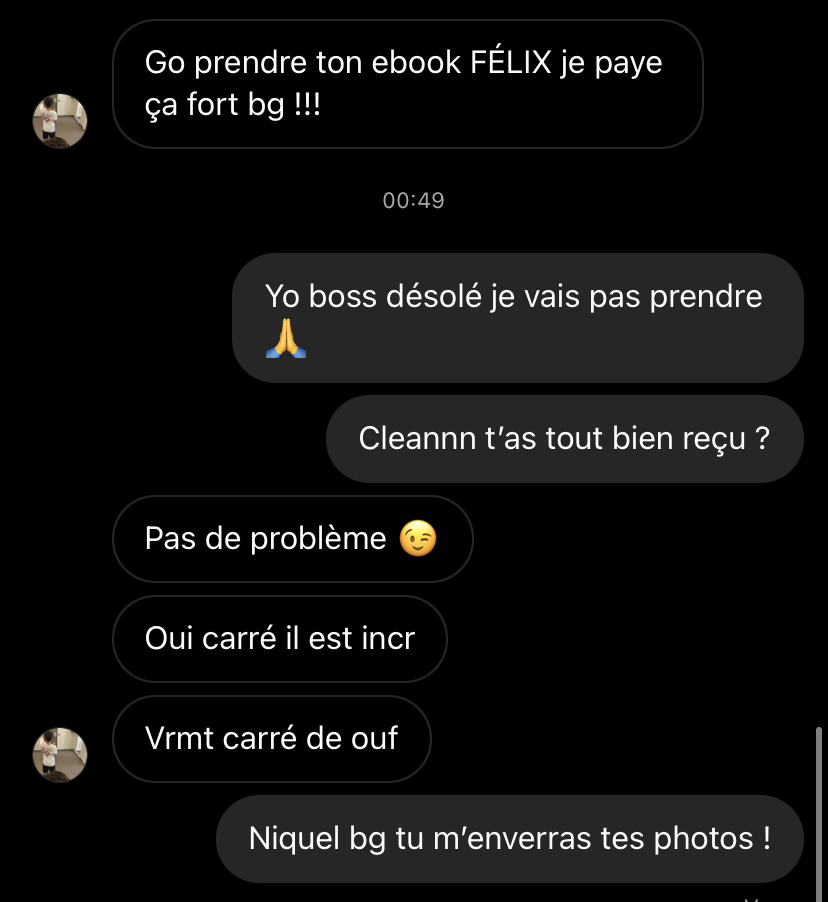Open sender's avatar beside "Vrmt carré de ouf"

click(61, 754)
